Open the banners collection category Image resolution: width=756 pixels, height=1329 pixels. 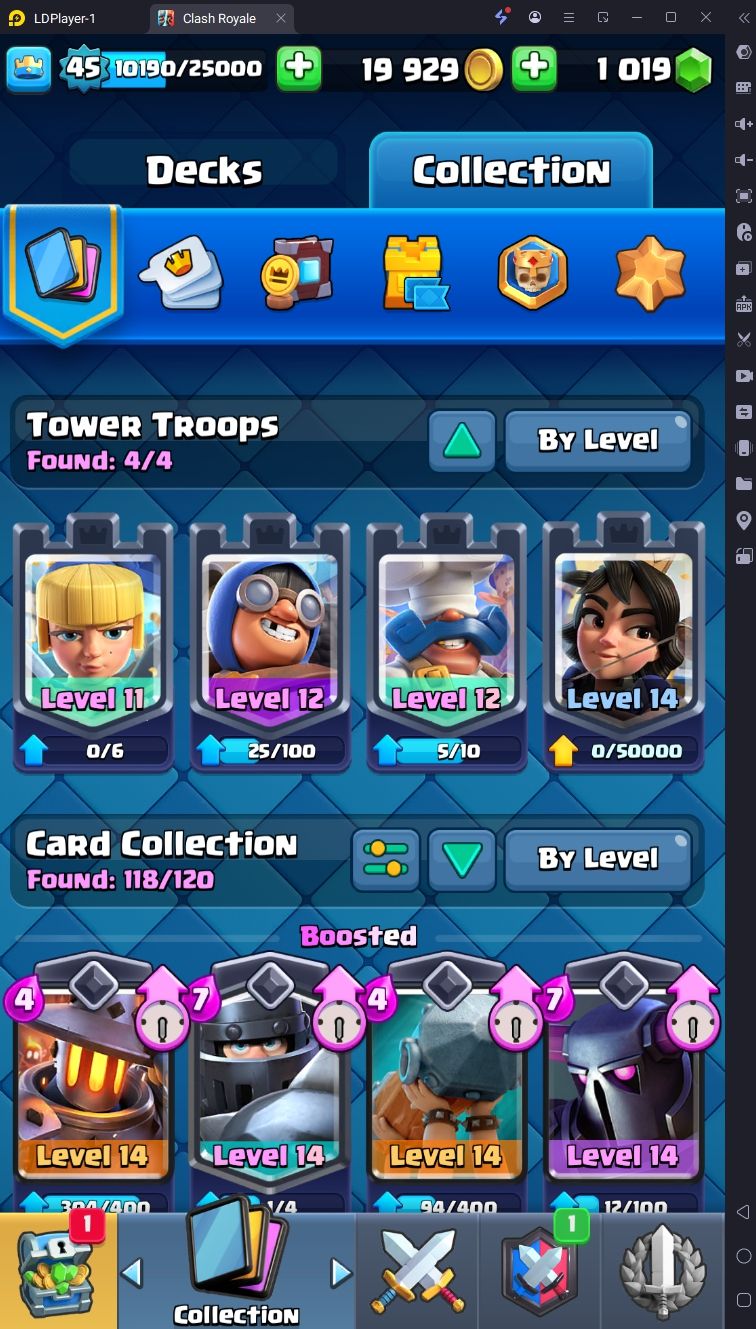pyautogui.click(x=296, y=272)
